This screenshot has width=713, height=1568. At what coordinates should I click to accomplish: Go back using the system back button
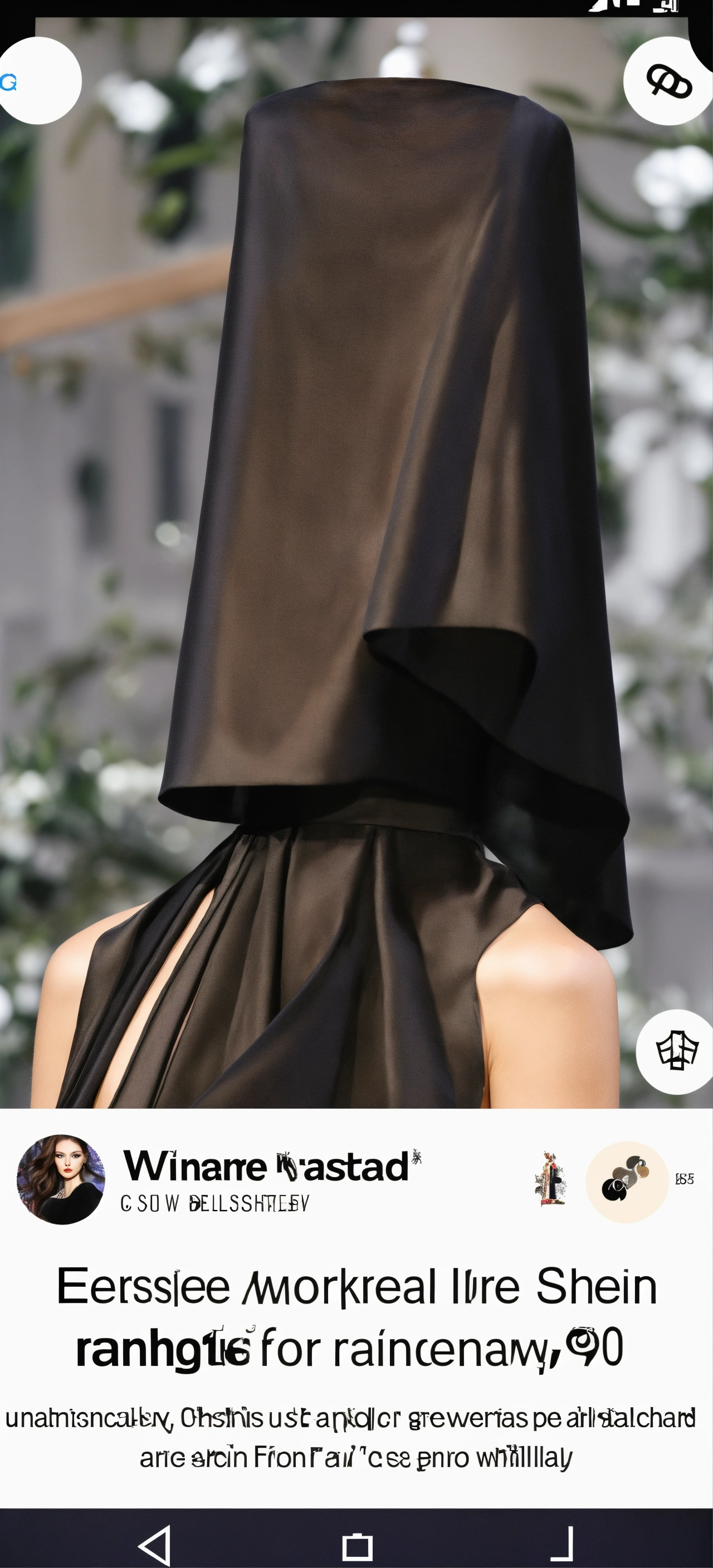pyautogui.click(x=154, y=1545)
